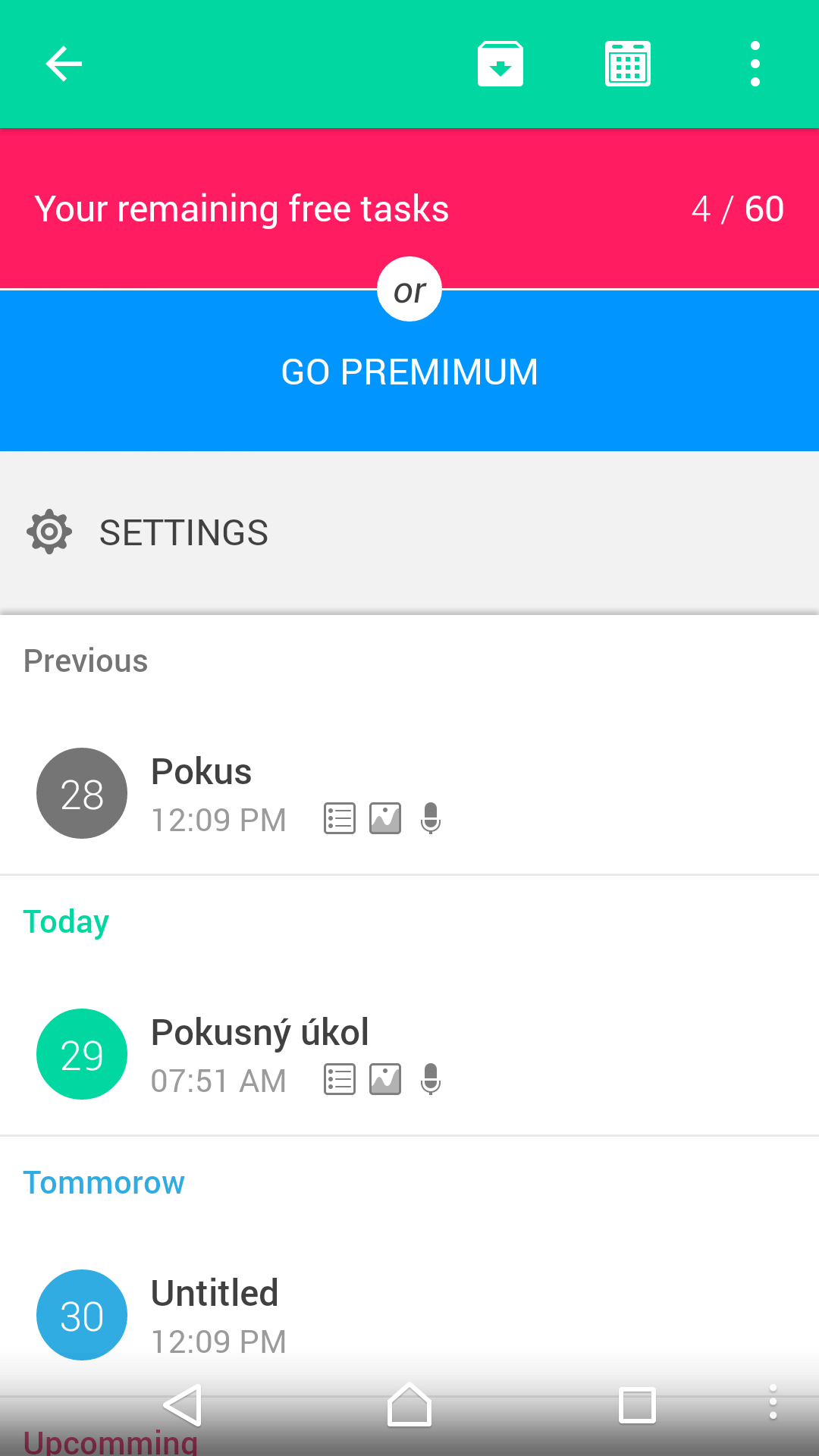
Task: Tap the GO PREMIMUM button
Action: tap(409, 372)
